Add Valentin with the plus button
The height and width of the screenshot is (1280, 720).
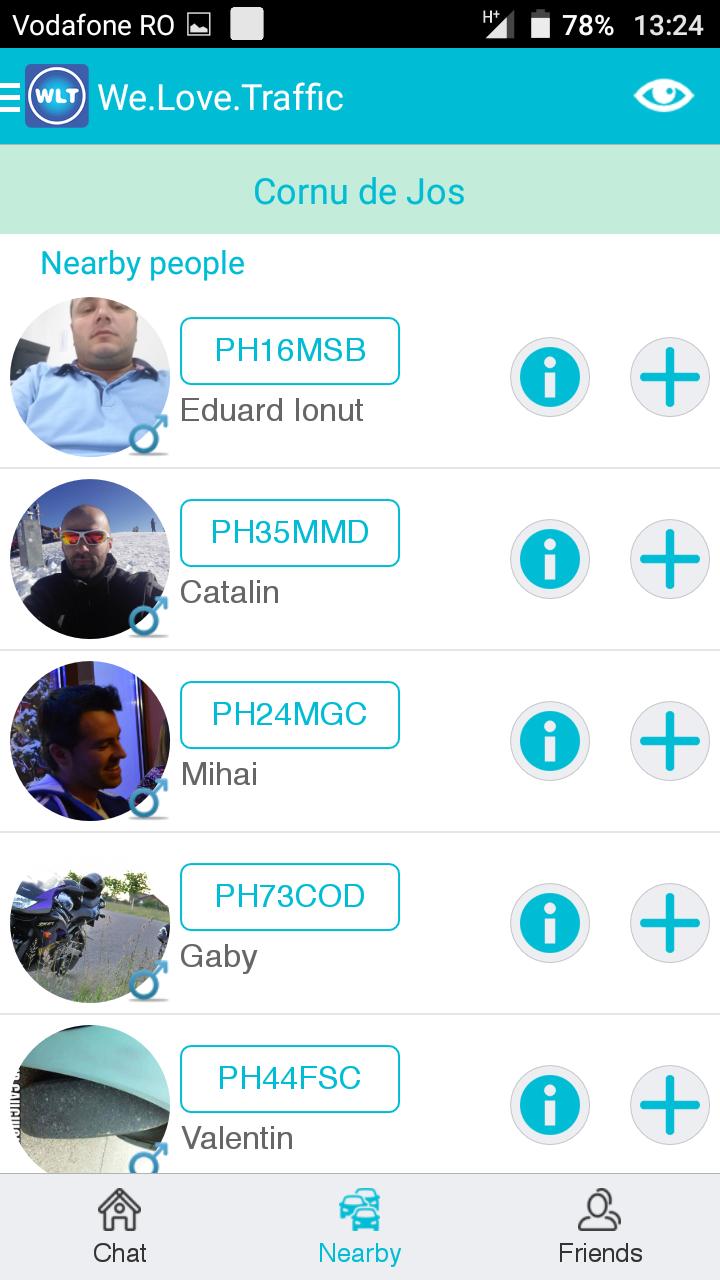(x=669, y=1105)
